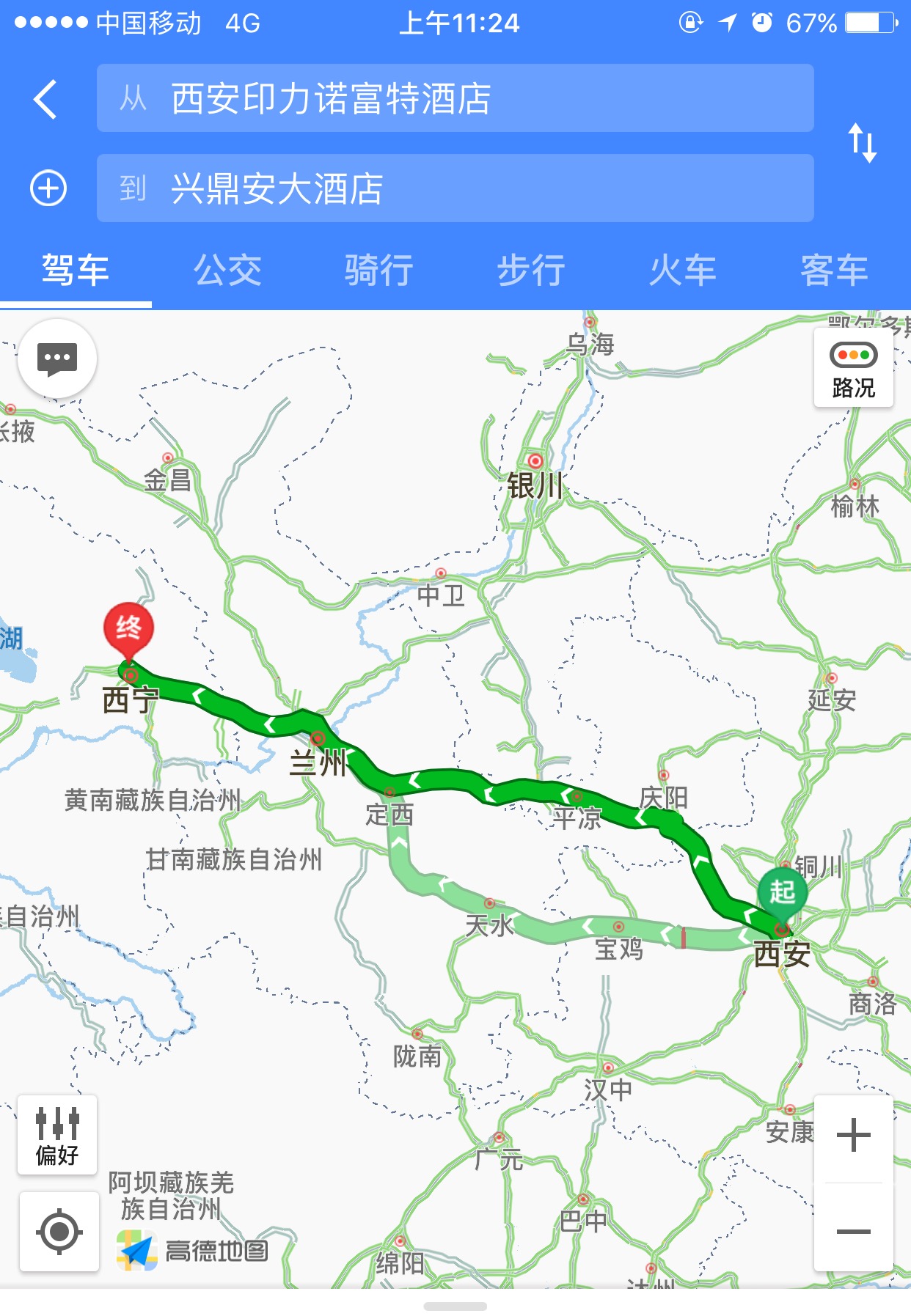Open 偏好 route preferences

(x=57, y=1135)
